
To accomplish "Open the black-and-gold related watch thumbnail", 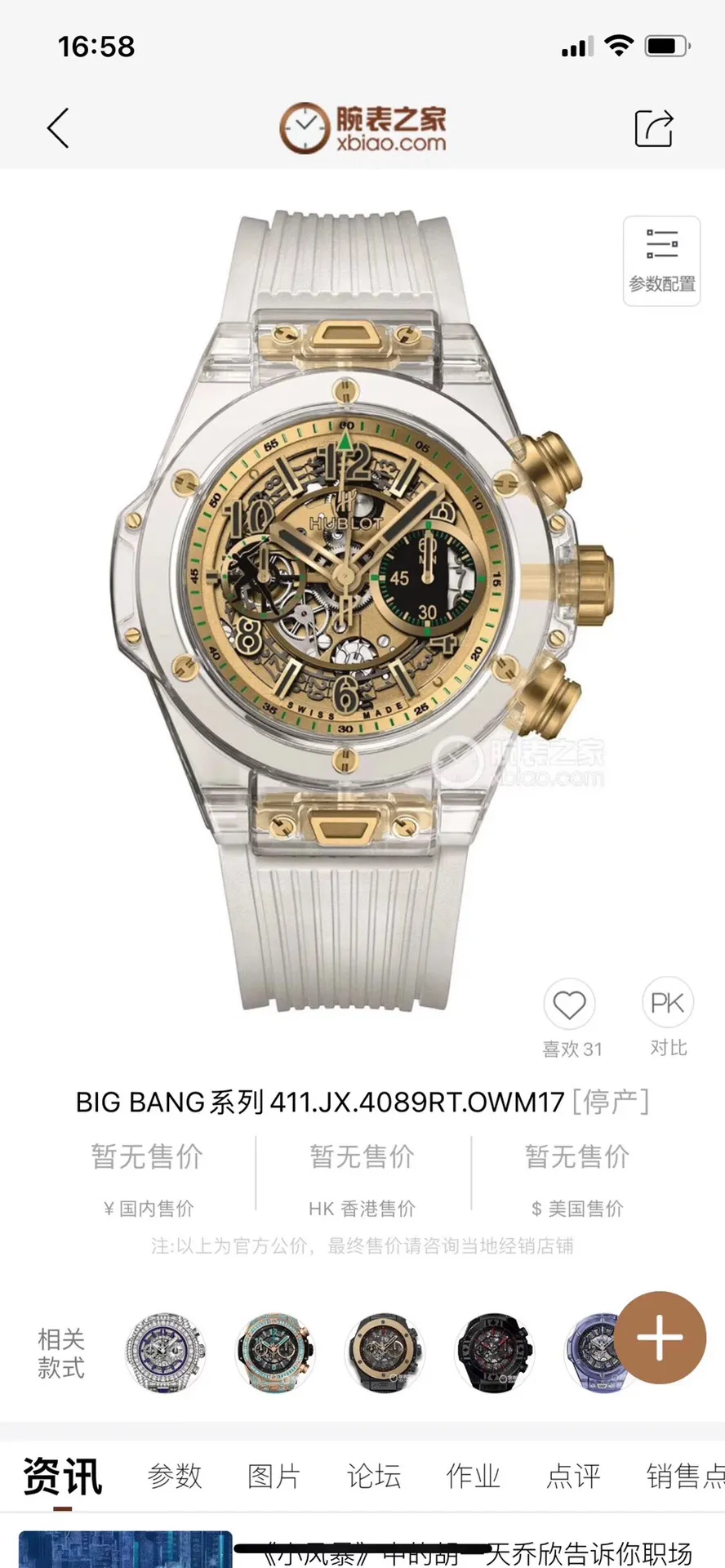I will pyautogui.click(x=385, y=1352).
